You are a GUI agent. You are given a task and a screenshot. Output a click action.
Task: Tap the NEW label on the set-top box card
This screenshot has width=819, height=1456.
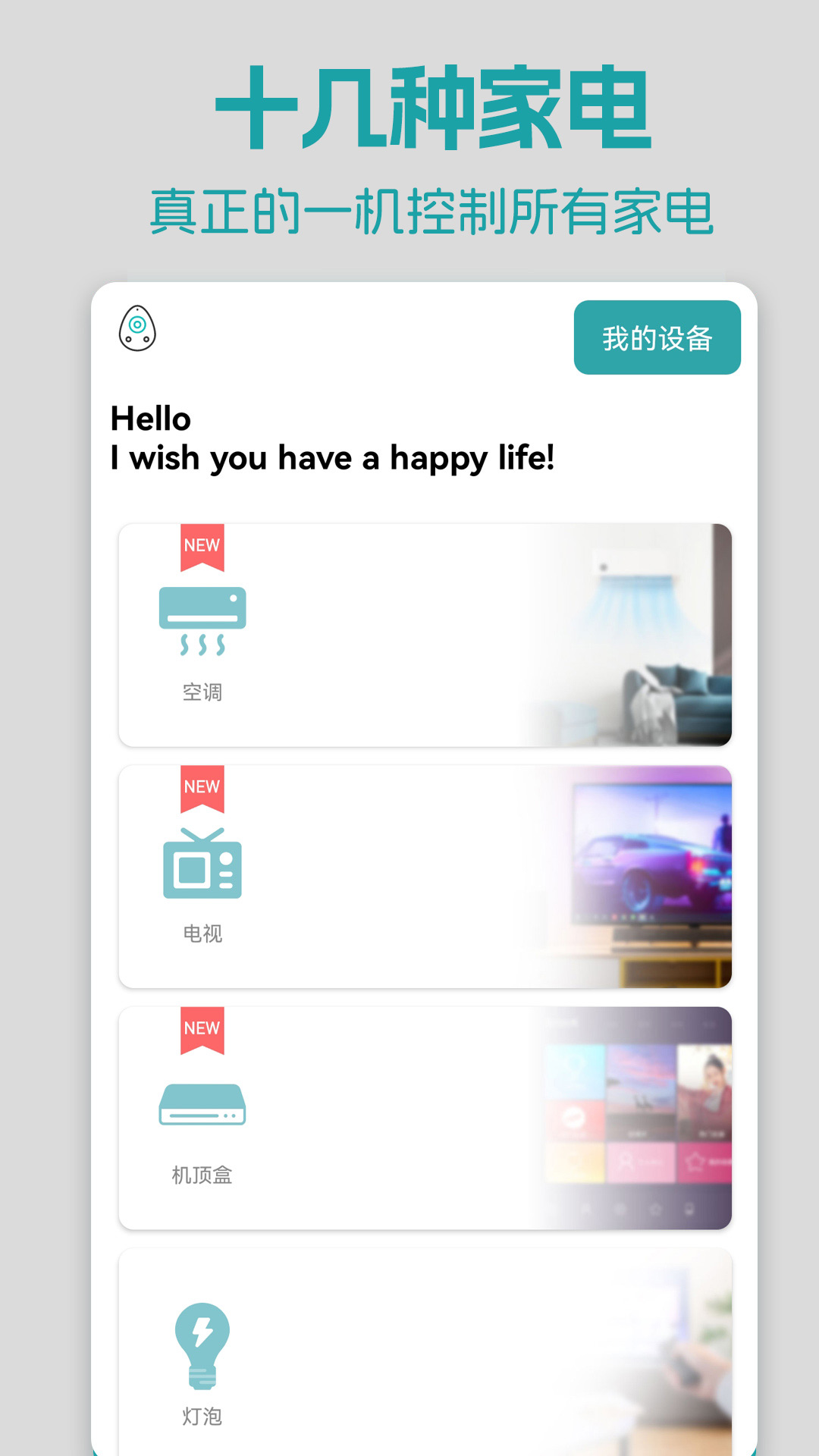[x=202, y=1028]
